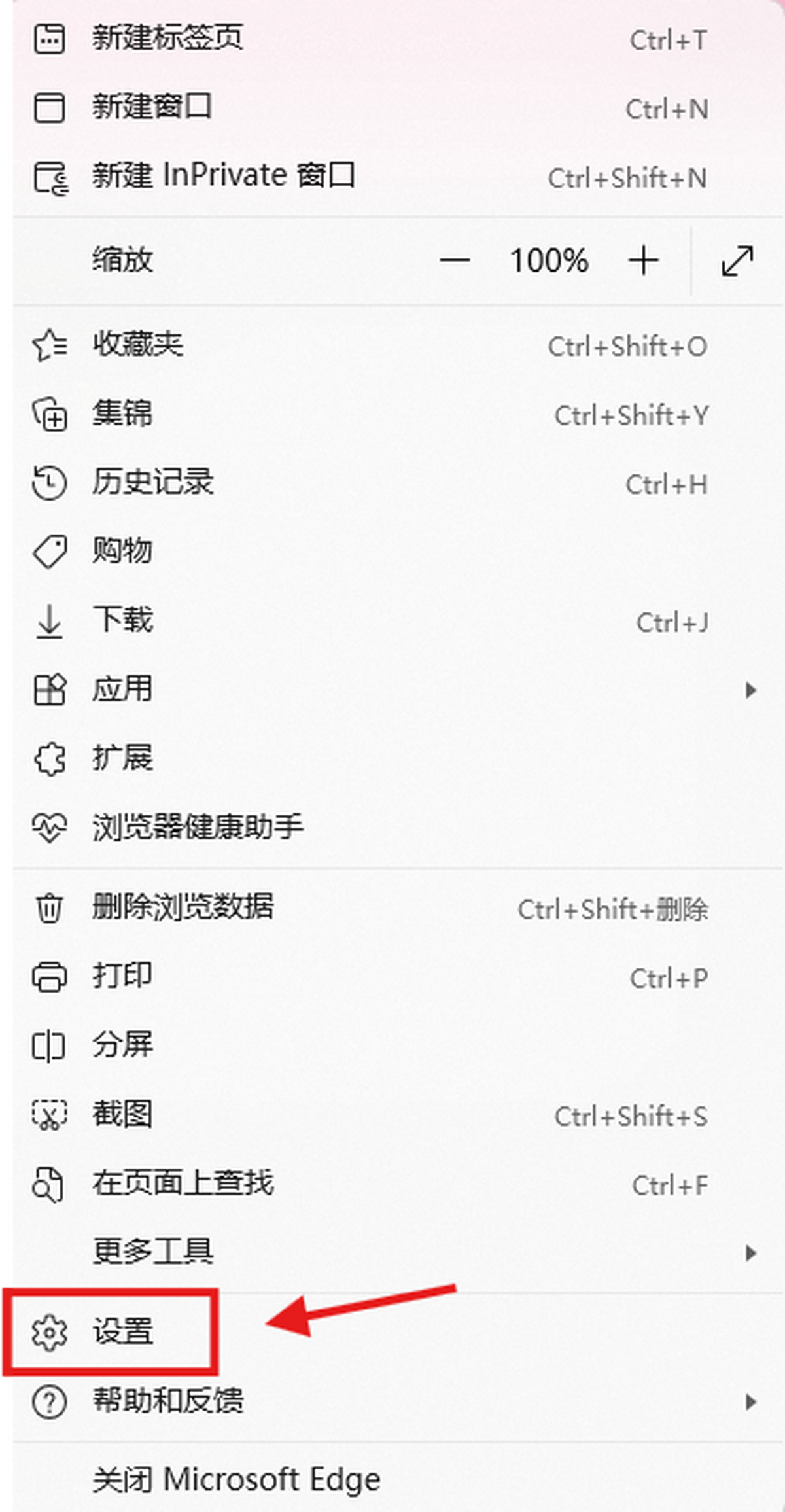Open Settings (设置)
The width and height of the screenshot is (785, 1512).
pyautogui.click(x=122, y=1331)
